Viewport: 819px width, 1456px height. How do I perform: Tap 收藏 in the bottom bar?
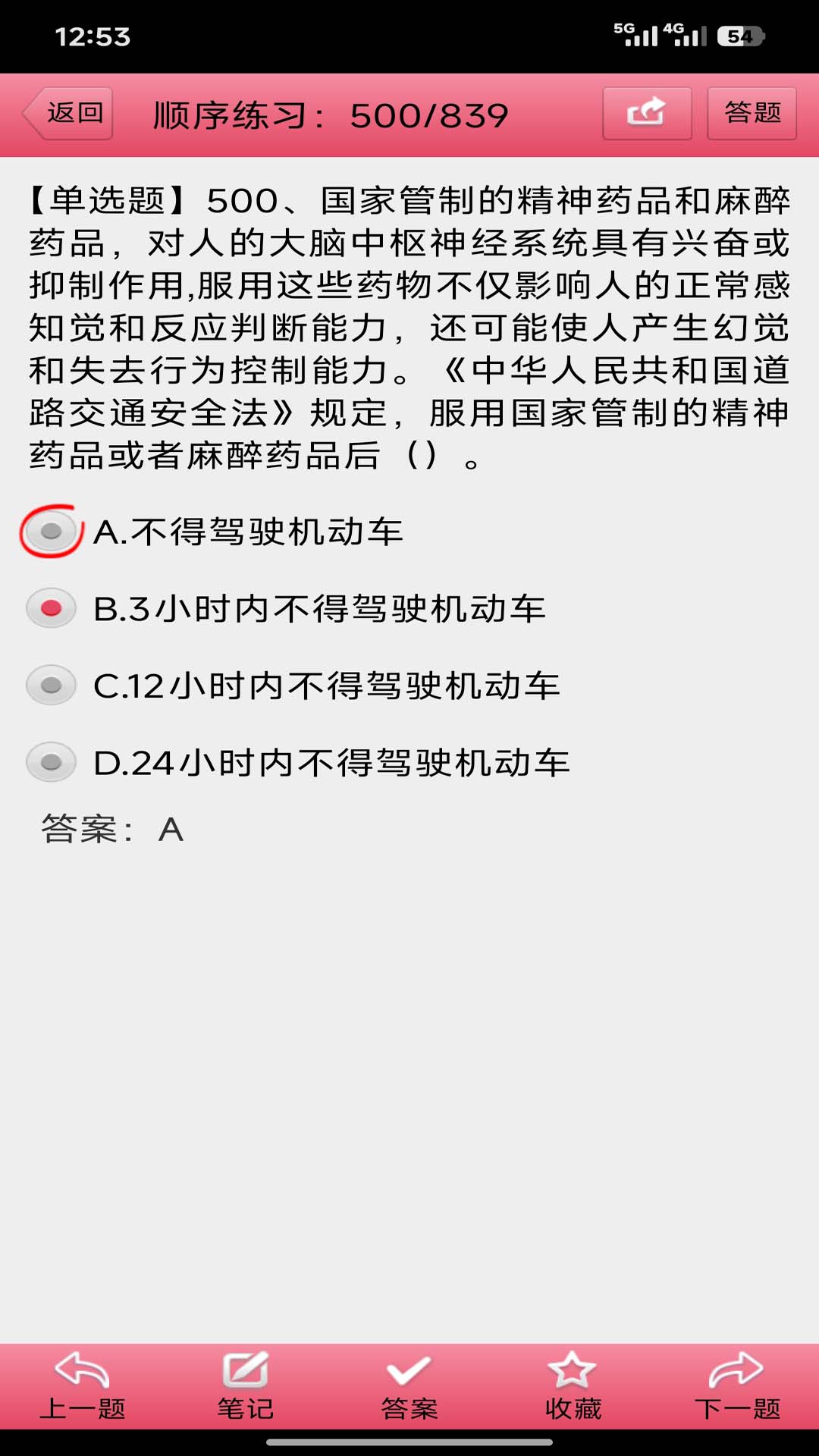(573, 1407)
